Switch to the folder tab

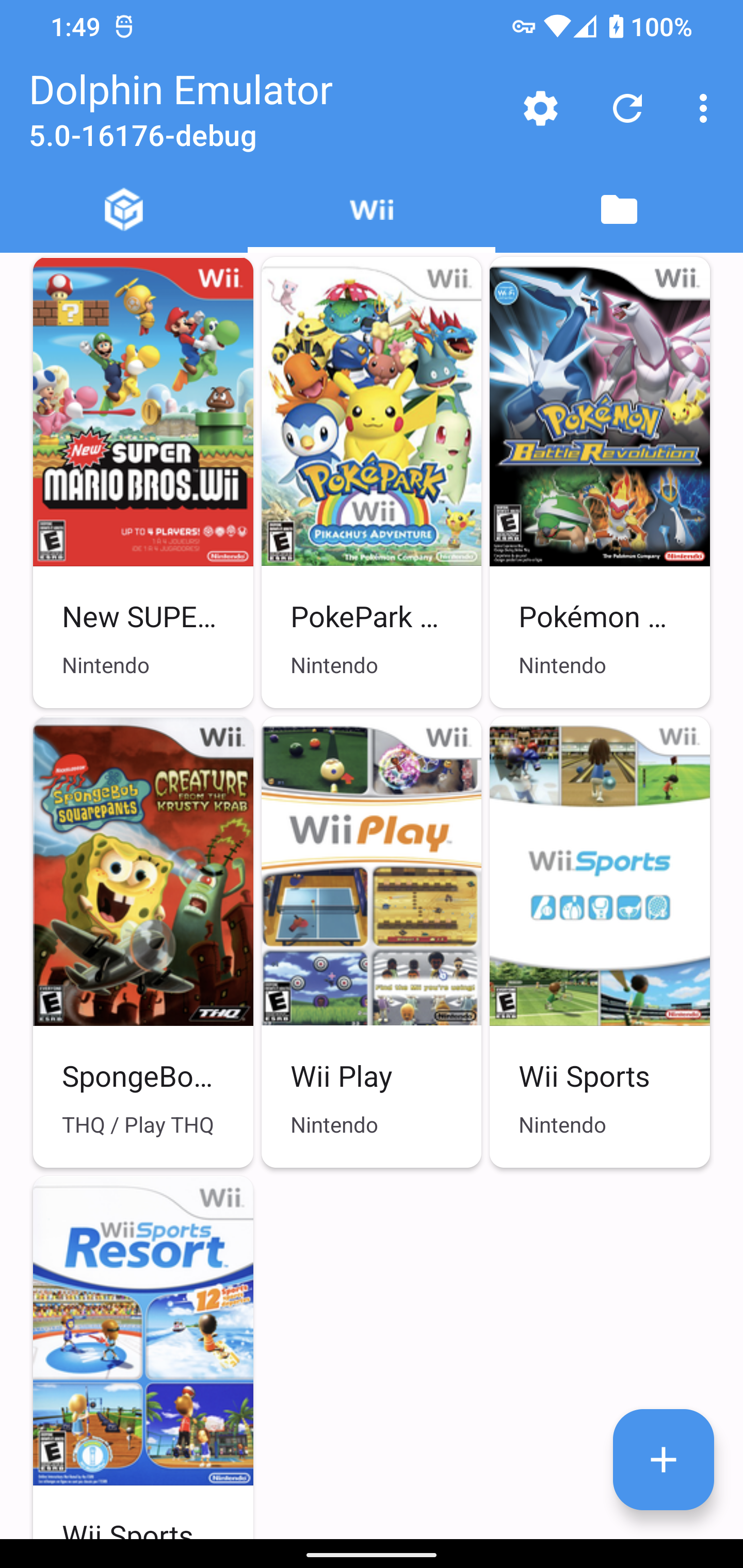(x=619, y=209)
